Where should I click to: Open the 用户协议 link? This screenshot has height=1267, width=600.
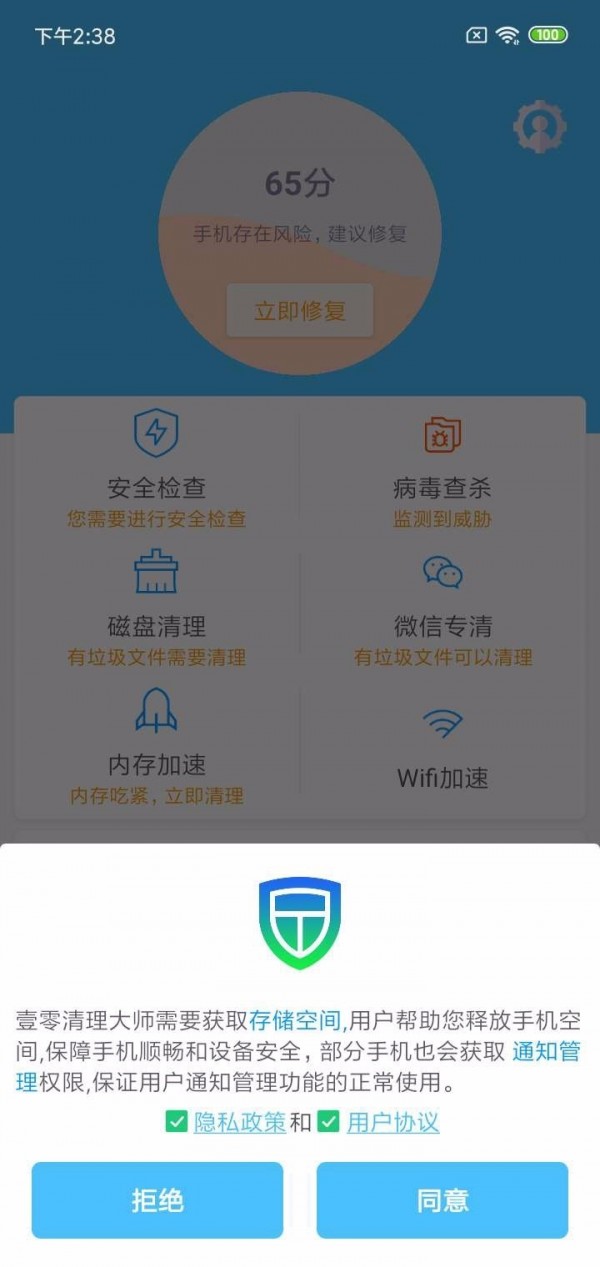click(393, 1123)
